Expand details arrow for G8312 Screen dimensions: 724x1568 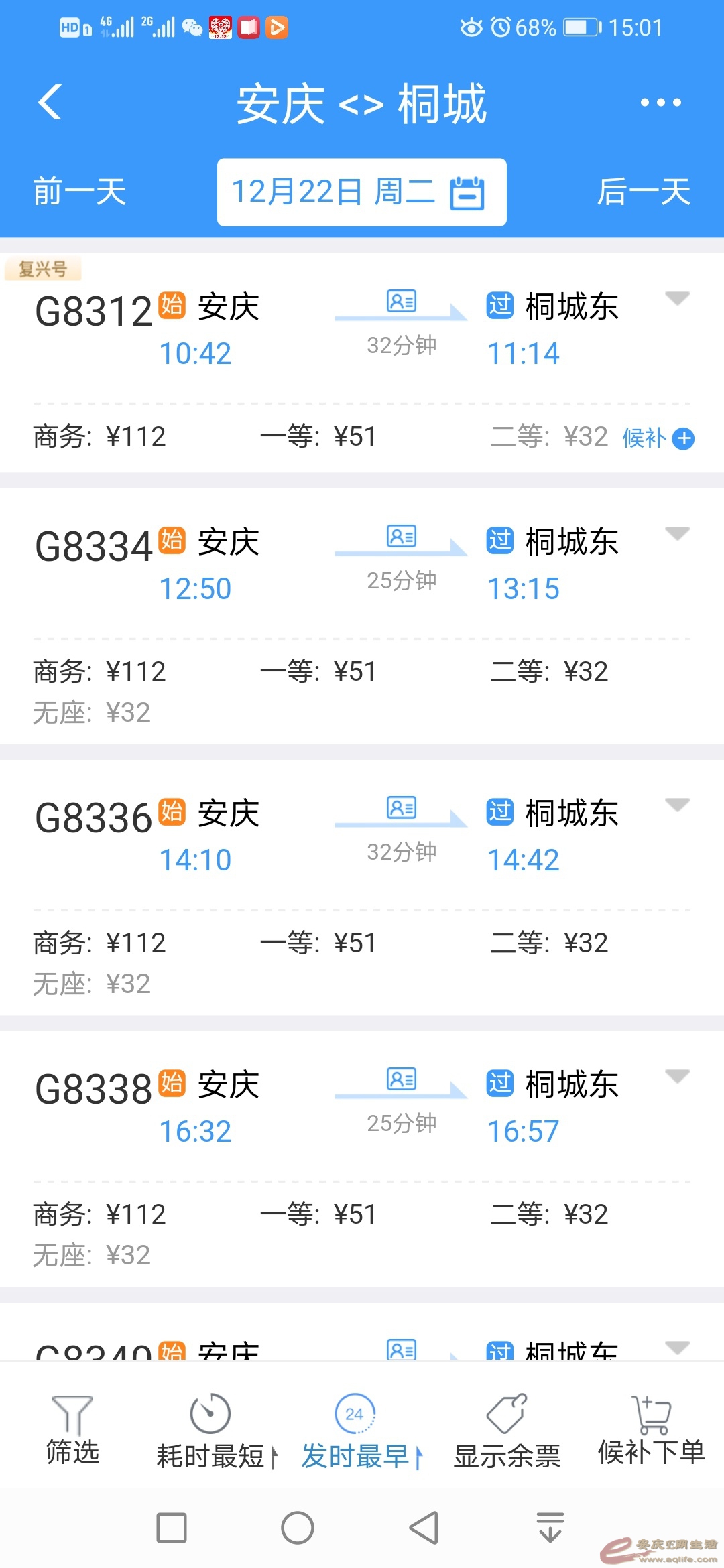pyautogui.click(x=677, y=298)
